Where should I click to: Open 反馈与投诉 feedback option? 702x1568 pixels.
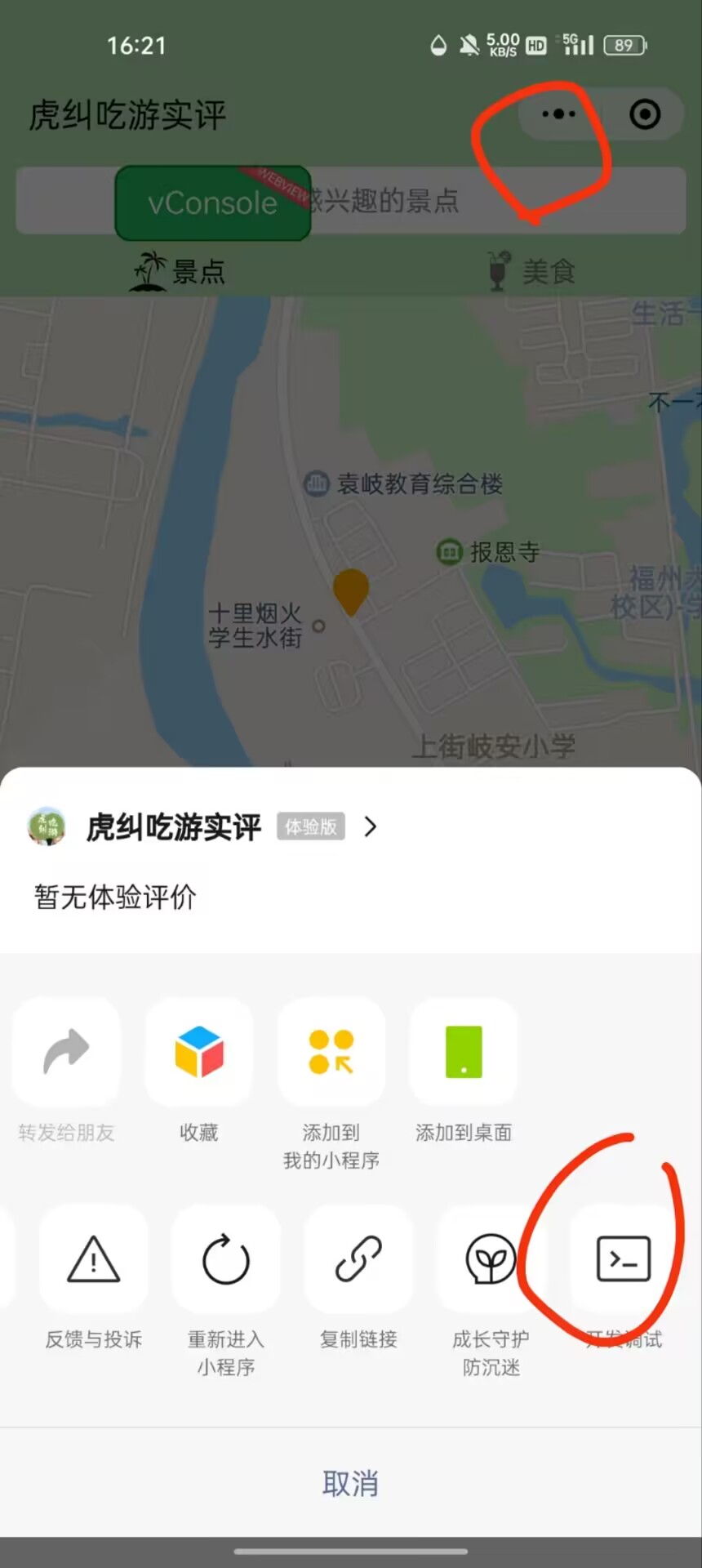94,1259
